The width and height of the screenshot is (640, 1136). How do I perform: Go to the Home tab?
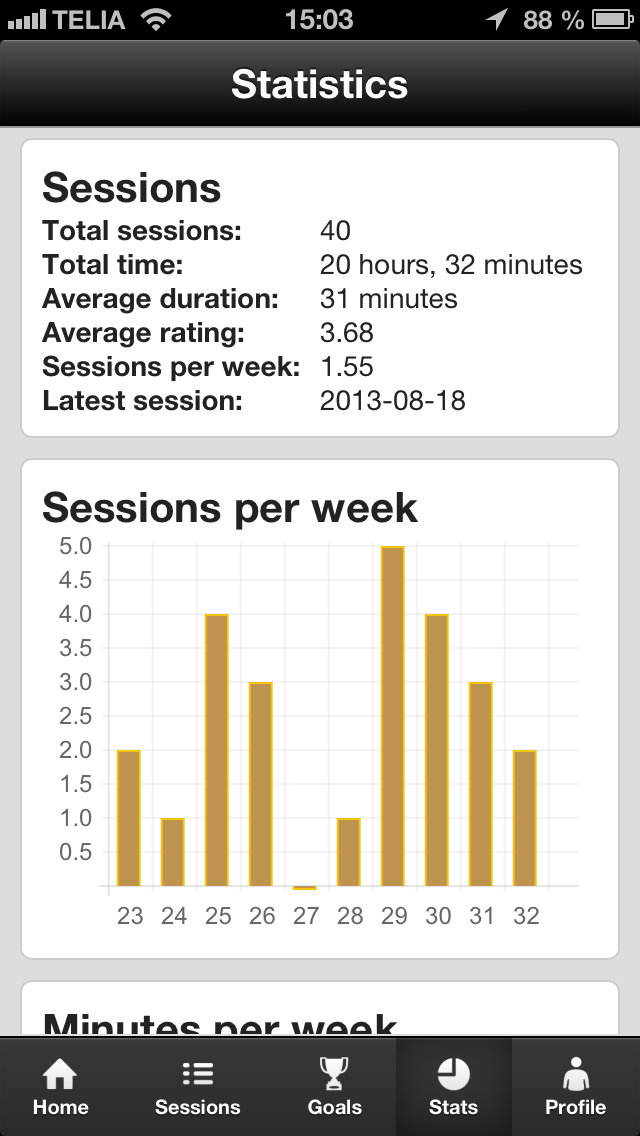click(x=61, y=1086)
